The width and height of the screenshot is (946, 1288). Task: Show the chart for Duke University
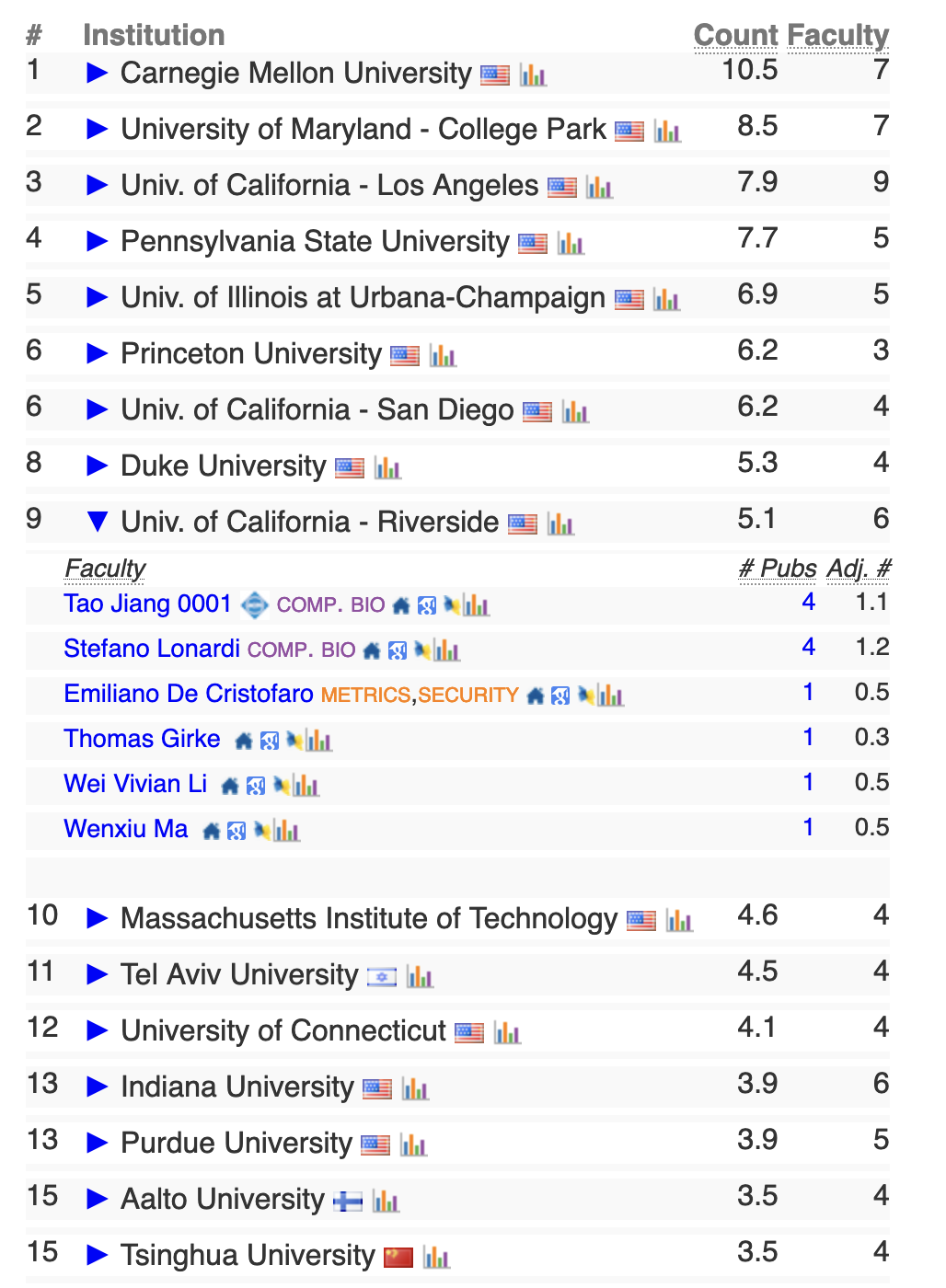pos(387,468)
